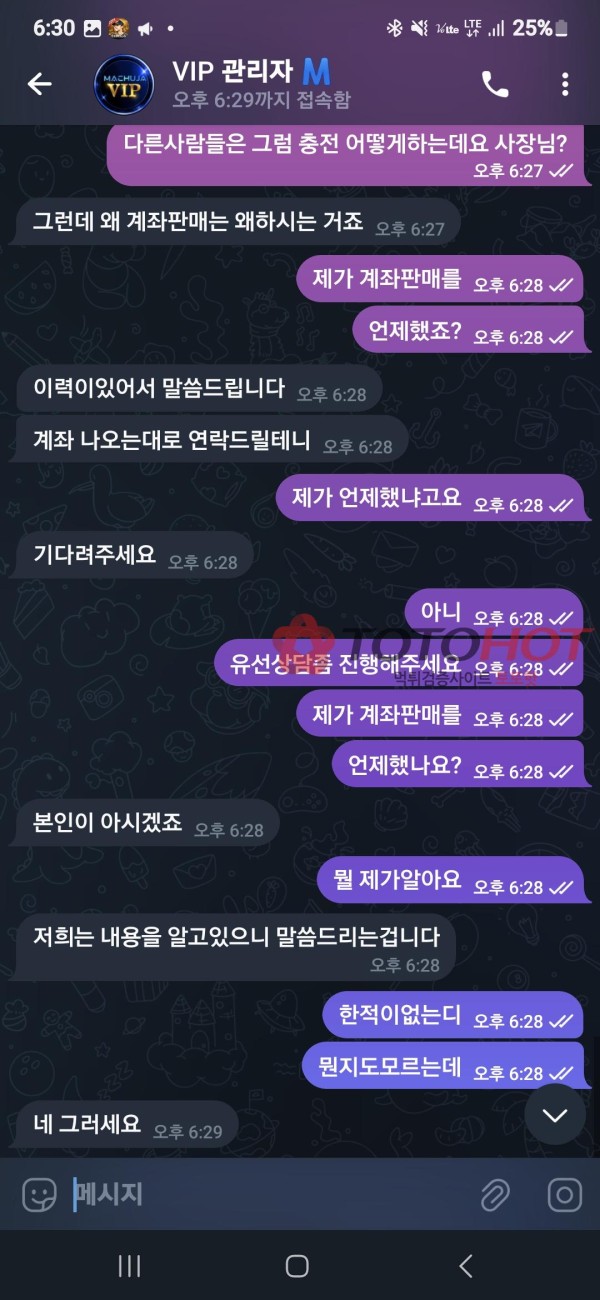600x1300 pixels.
Task: Go back from the VIP 관리자 chat
Action: click(39, 85)
